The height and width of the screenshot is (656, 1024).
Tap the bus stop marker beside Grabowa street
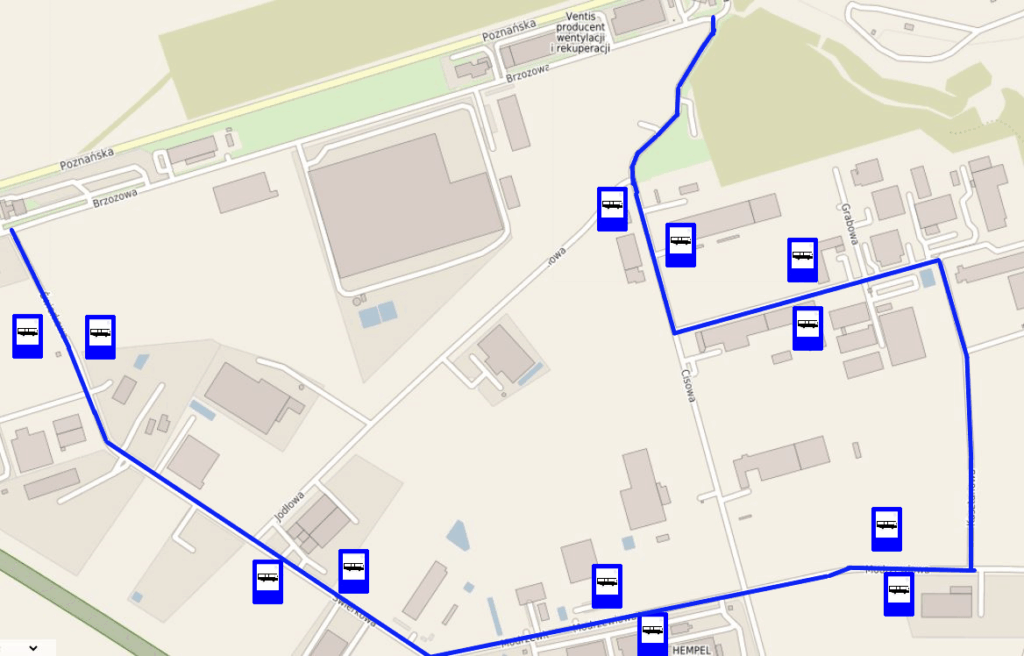point(802,259)
